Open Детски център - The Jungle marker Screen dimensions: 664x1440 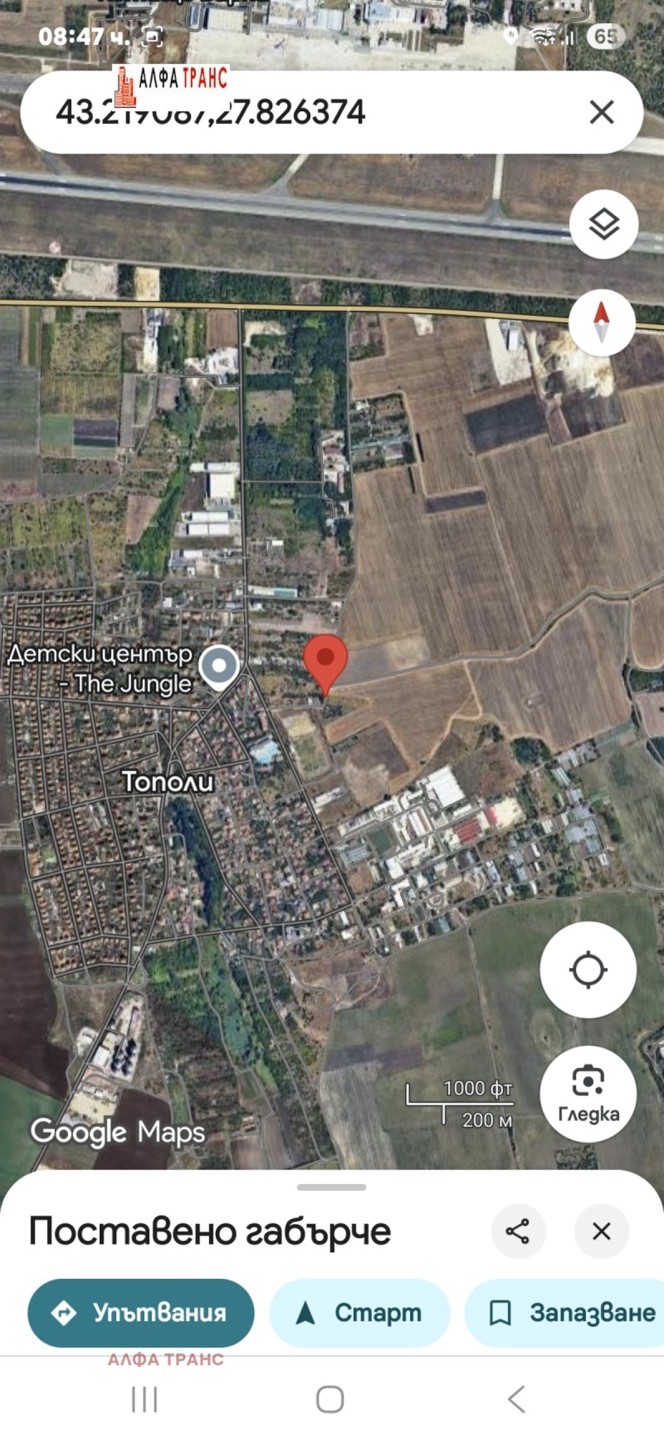point(218,667)
